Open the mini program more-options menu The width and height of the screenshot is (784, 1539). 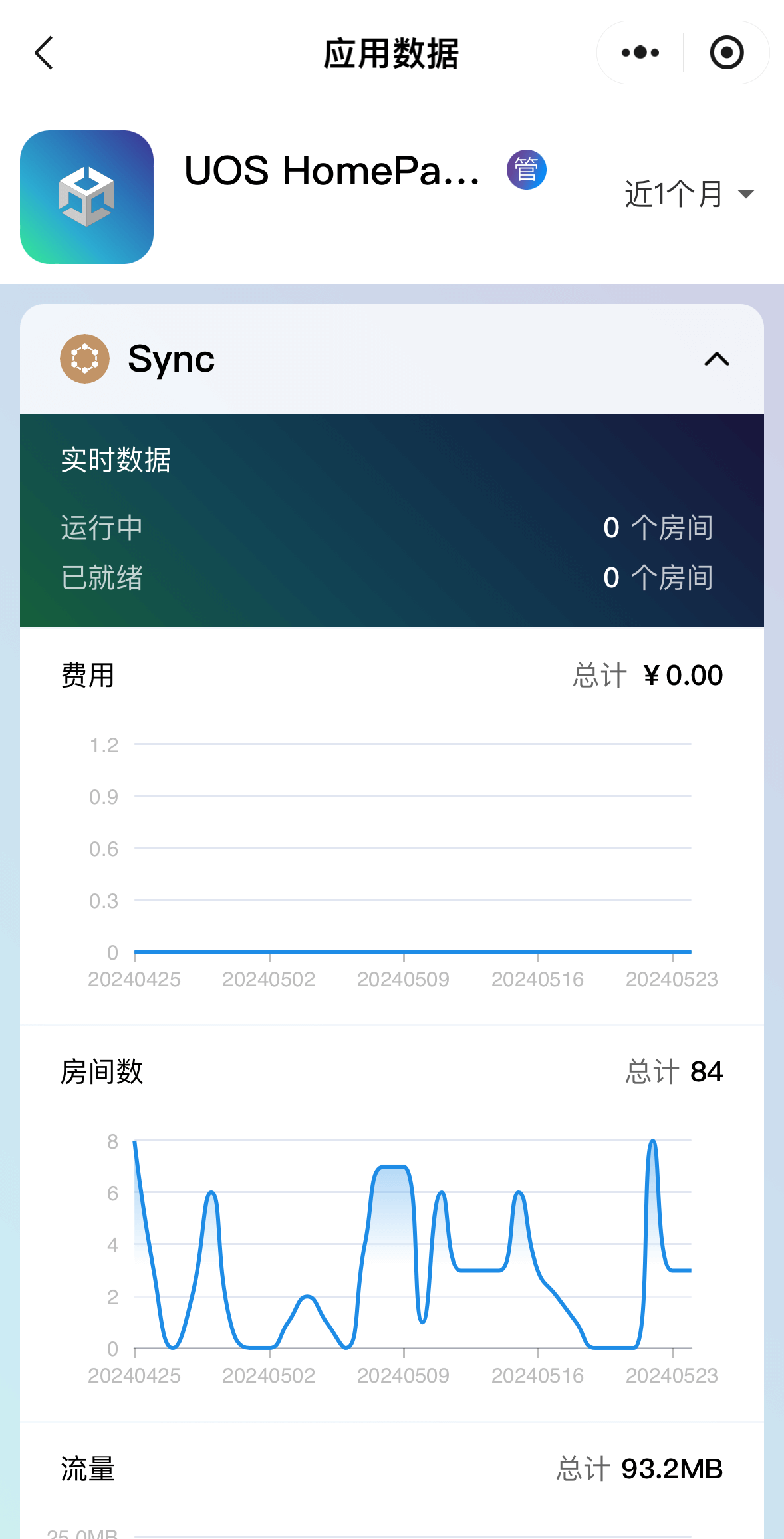point(640,53)
